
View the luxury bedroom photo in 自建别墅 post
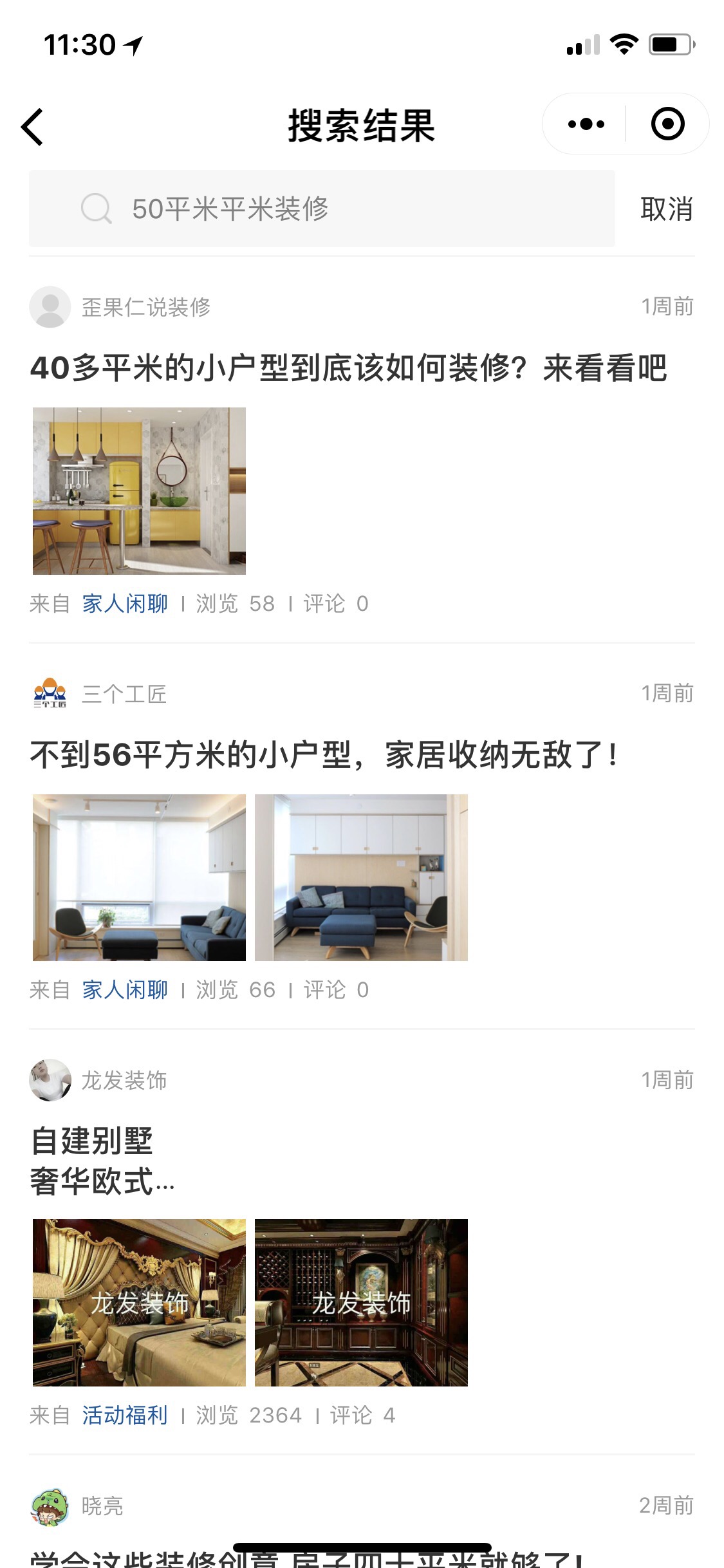(x=139, y=1302)
